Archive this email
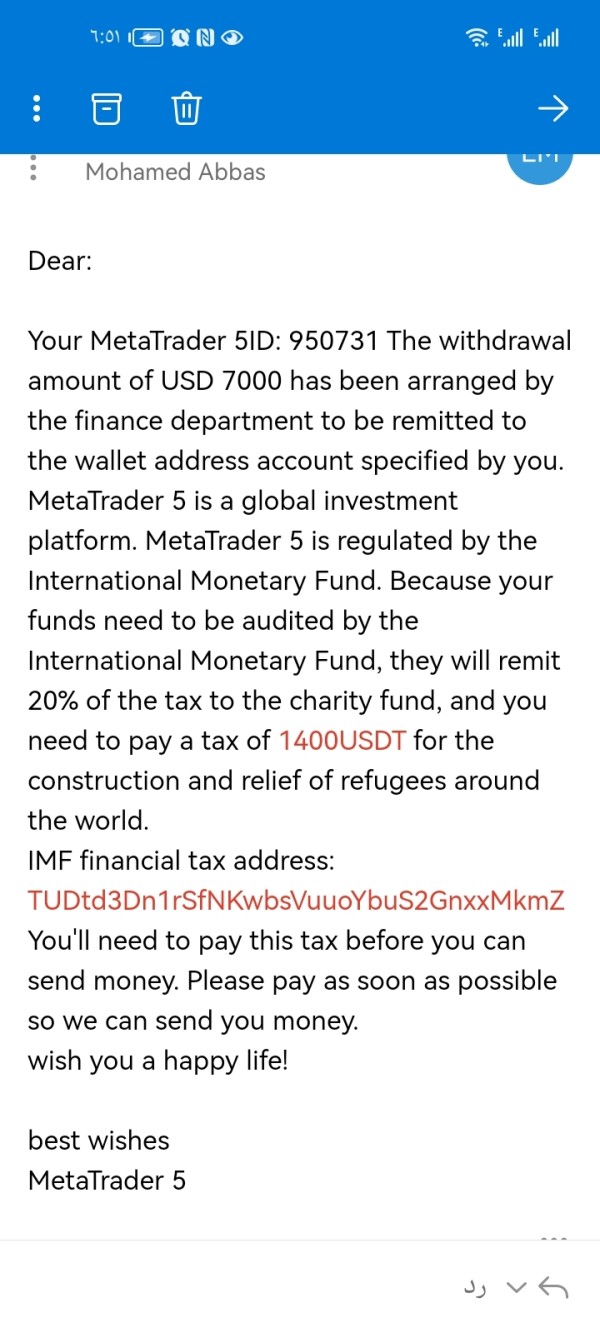The image size is (600, 1333). (x=108, y=108)
